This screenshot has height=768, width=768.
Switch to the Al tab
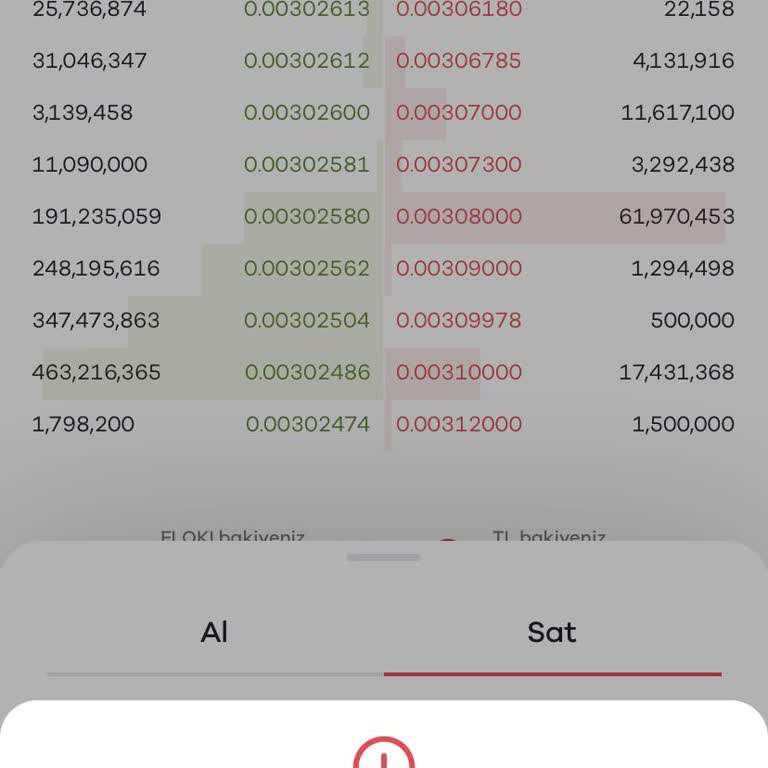215,632
